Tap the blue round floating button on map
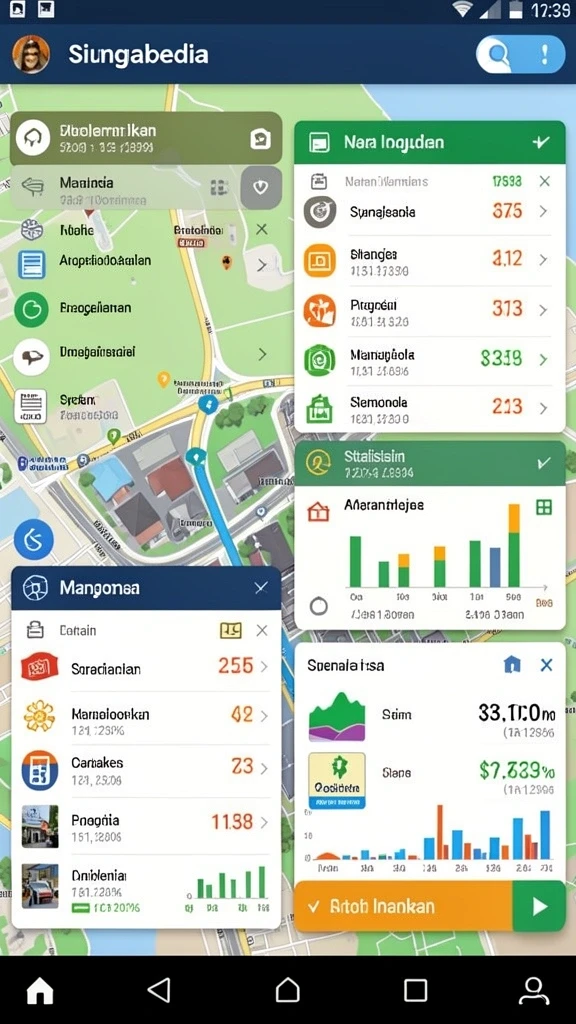This screenshot has width=576, height=1024. [x=33, y=539]
